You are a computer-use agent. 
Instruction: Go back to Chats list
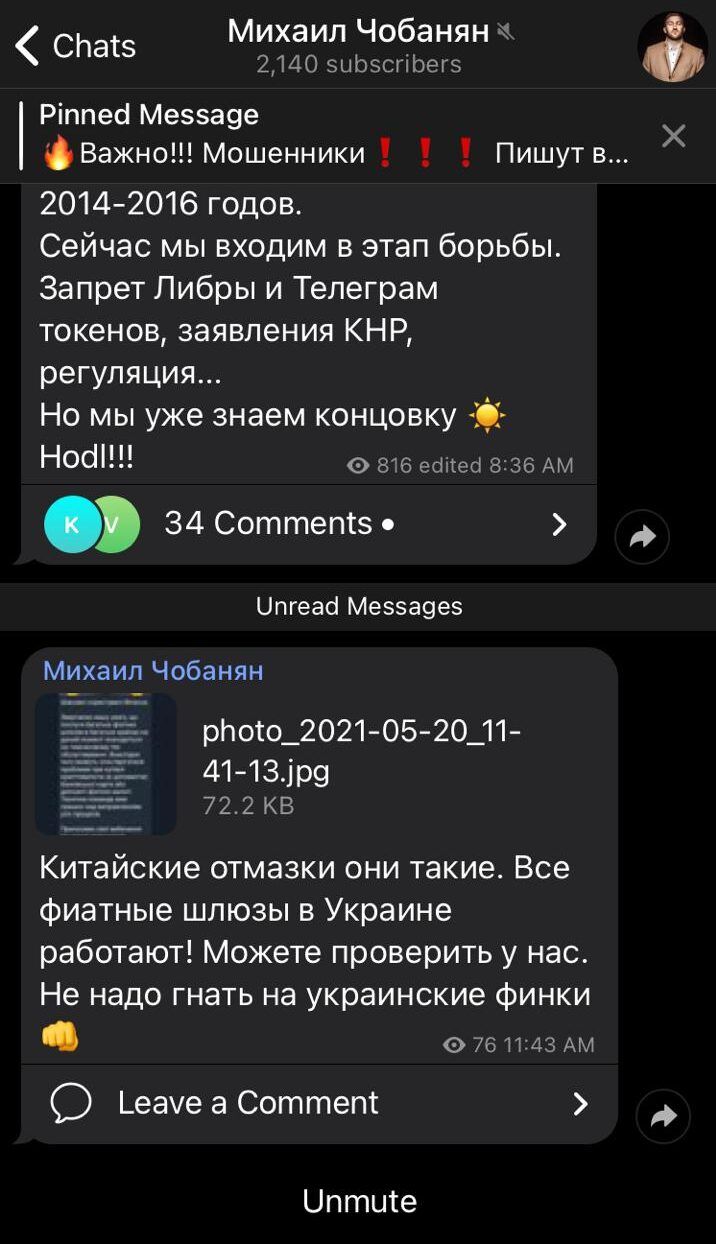75,46
